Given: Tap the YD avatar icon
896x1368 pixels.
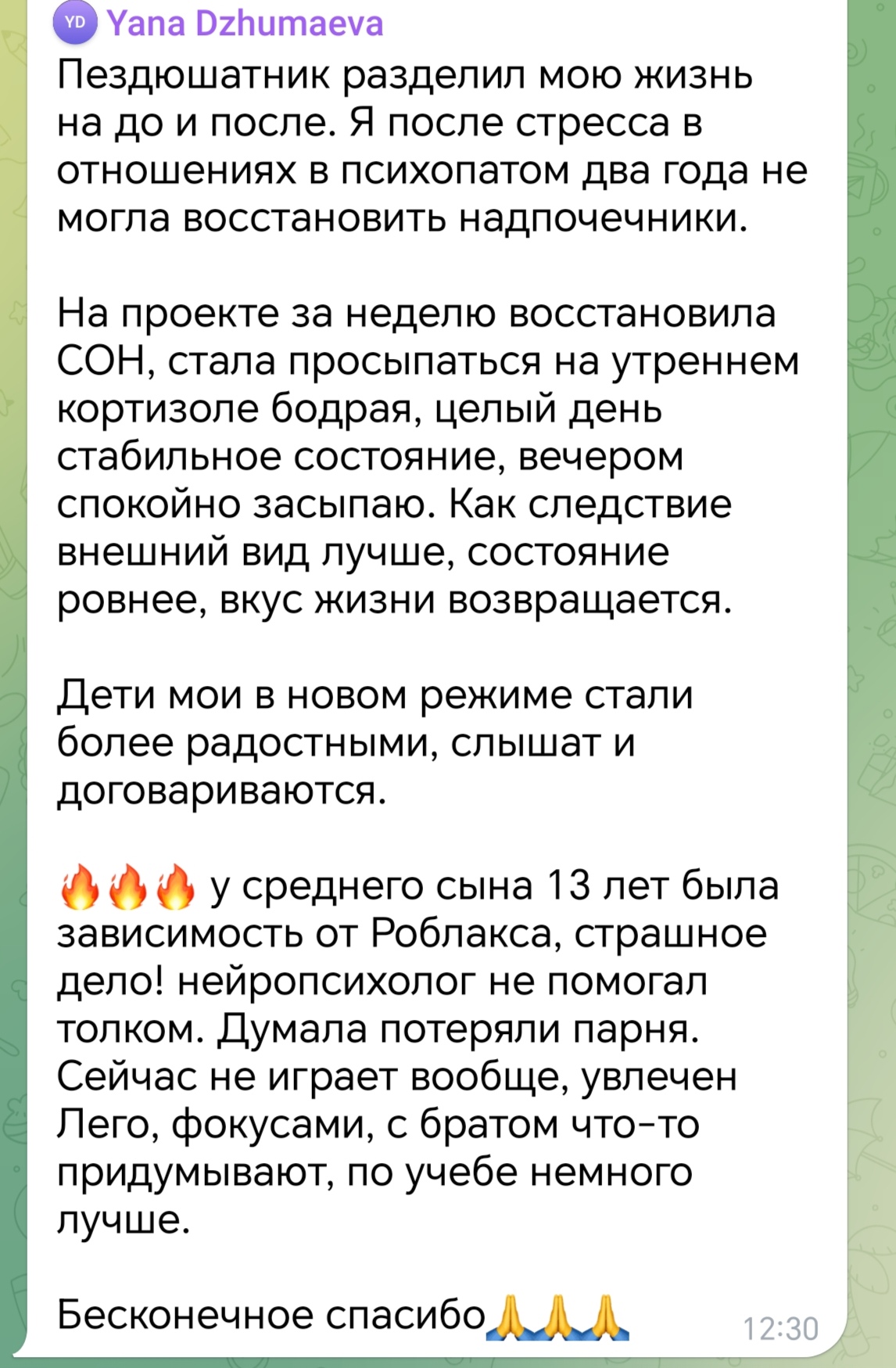Looking at the screenshot, I should point(75,23).
